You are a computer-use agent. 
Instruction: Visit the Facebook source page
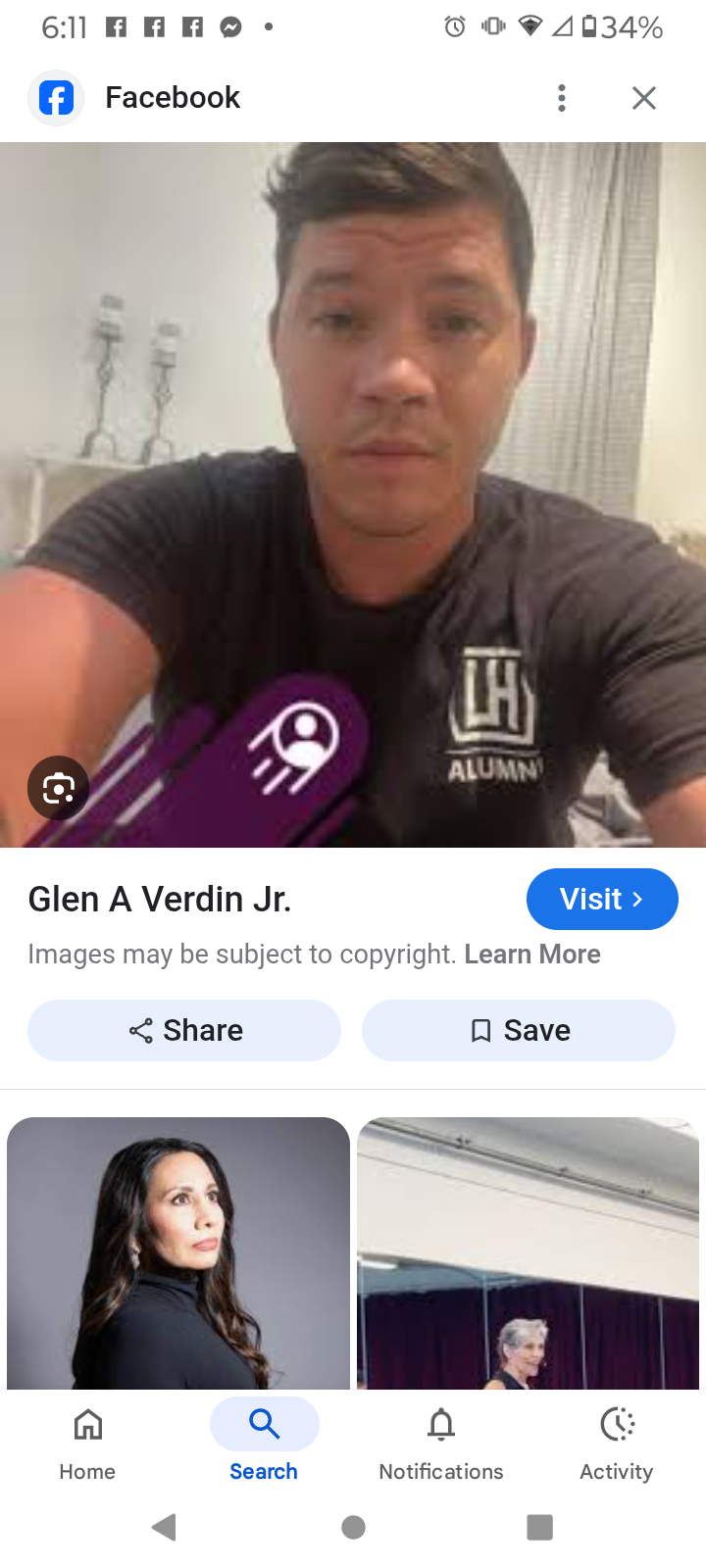pos(601,899)
